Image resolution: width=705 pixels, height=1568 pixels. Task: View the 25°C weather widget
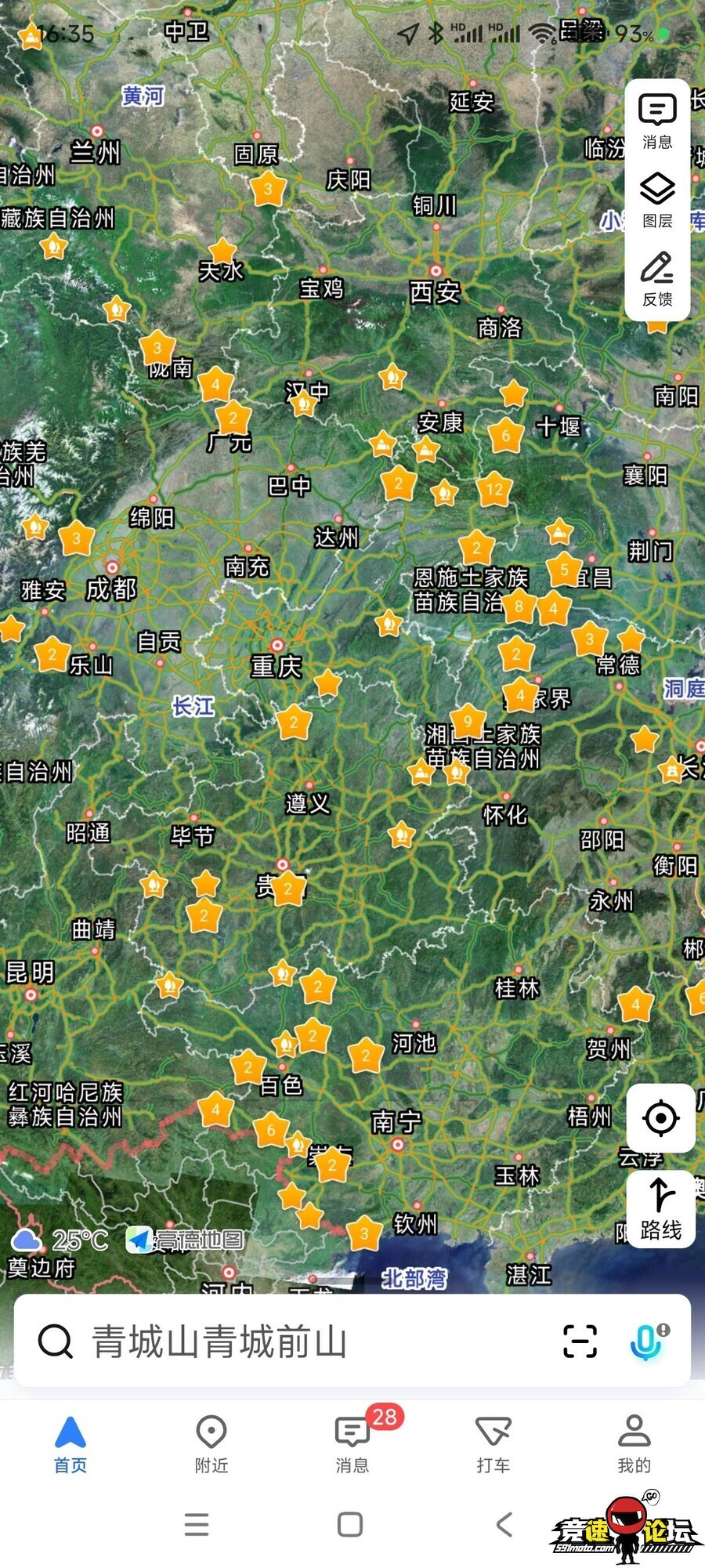[60, 1240]
